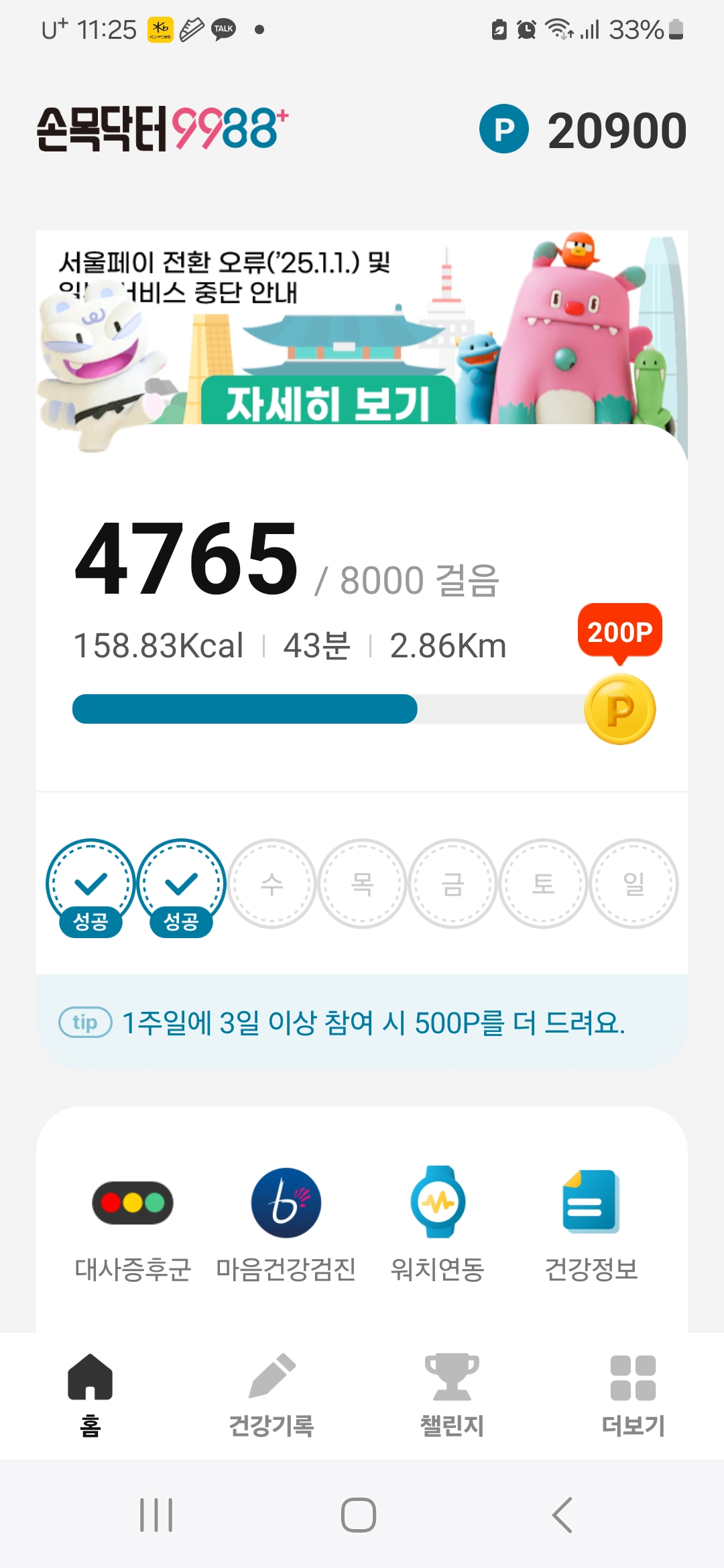Claim the 200P step reward coin
Image resolution: width=724 pixels, height=1568 pixels.
click(x=619, y=709)
